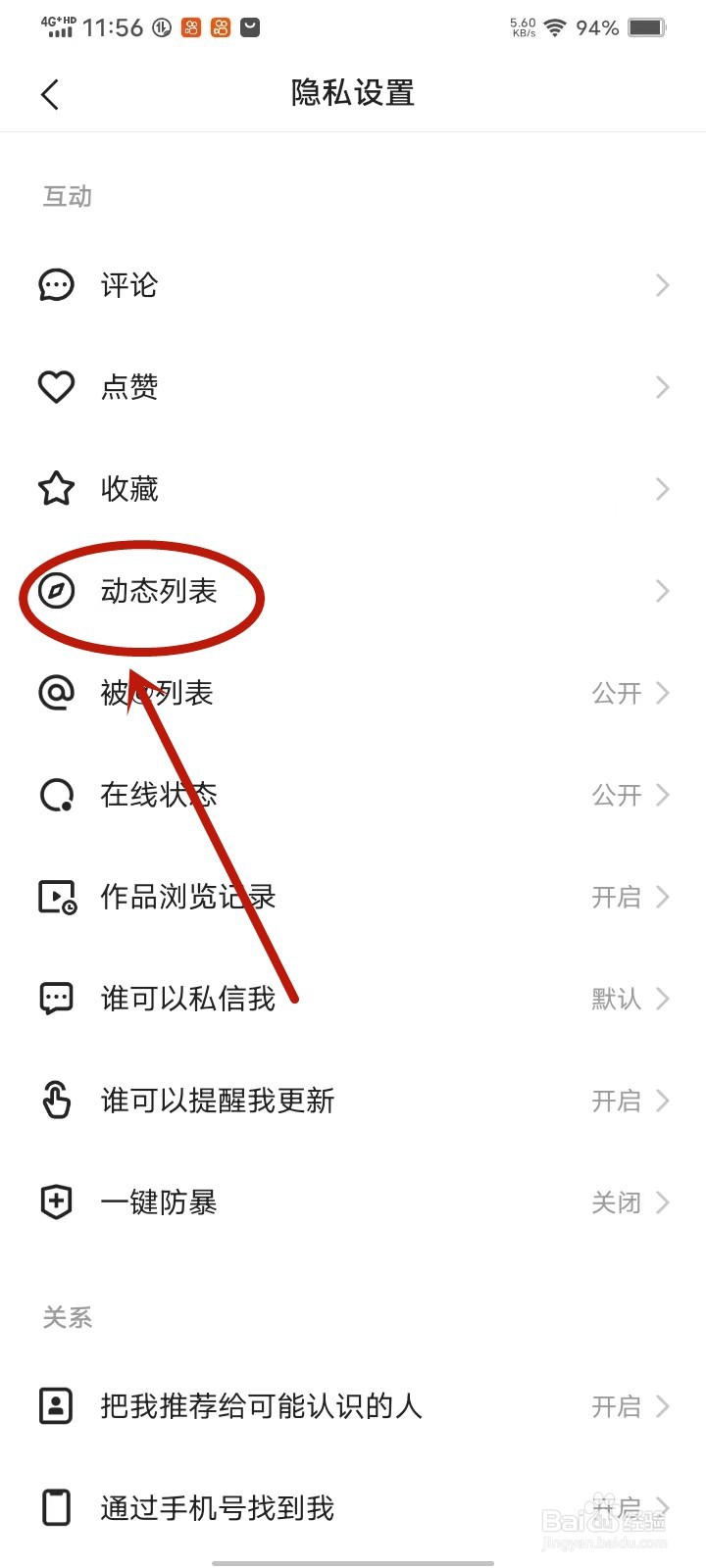This screenshot has width=706, height=1568.
Task: Open 在线状态 settings via its arrow
Action: click(x=663, y=795)
